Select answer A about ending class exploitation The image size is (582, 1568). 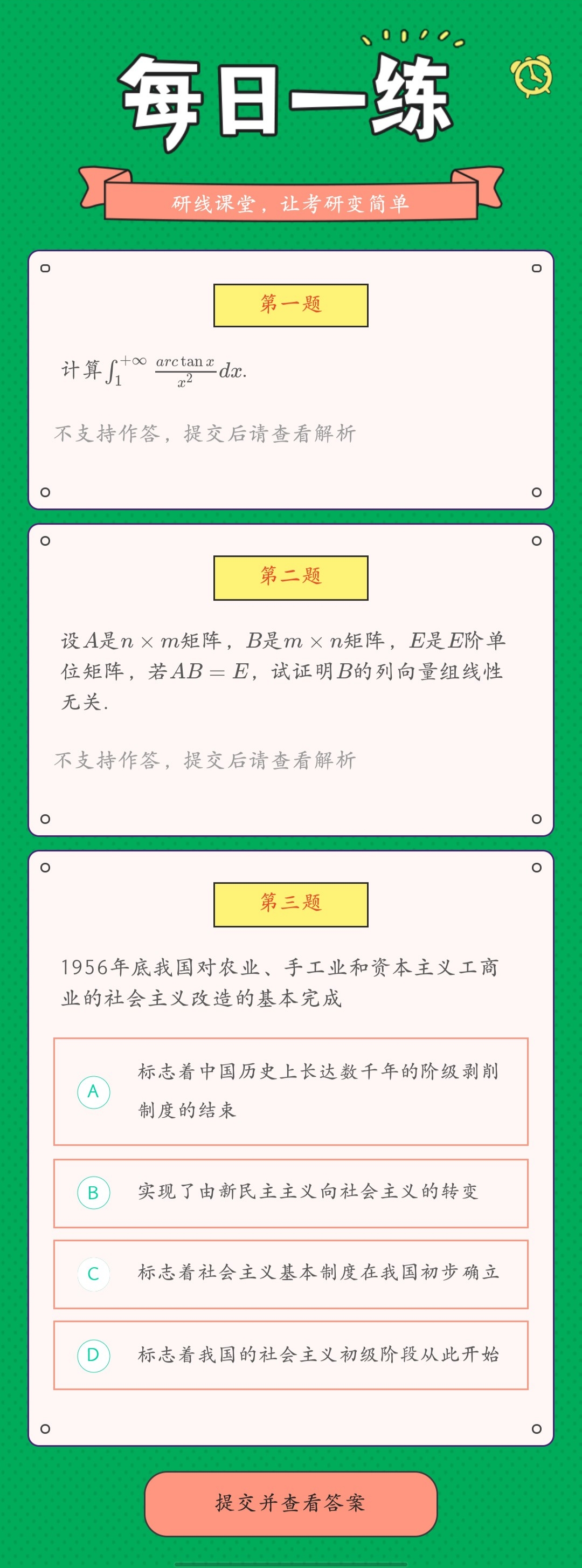(290, 1091)
